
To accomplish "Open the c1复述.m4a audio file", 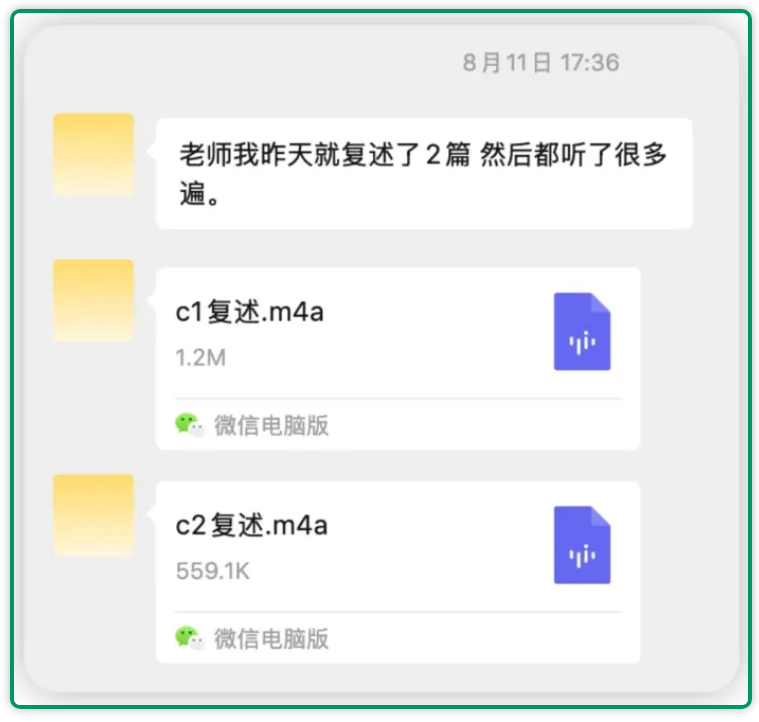I will click(x=397, y=333).
